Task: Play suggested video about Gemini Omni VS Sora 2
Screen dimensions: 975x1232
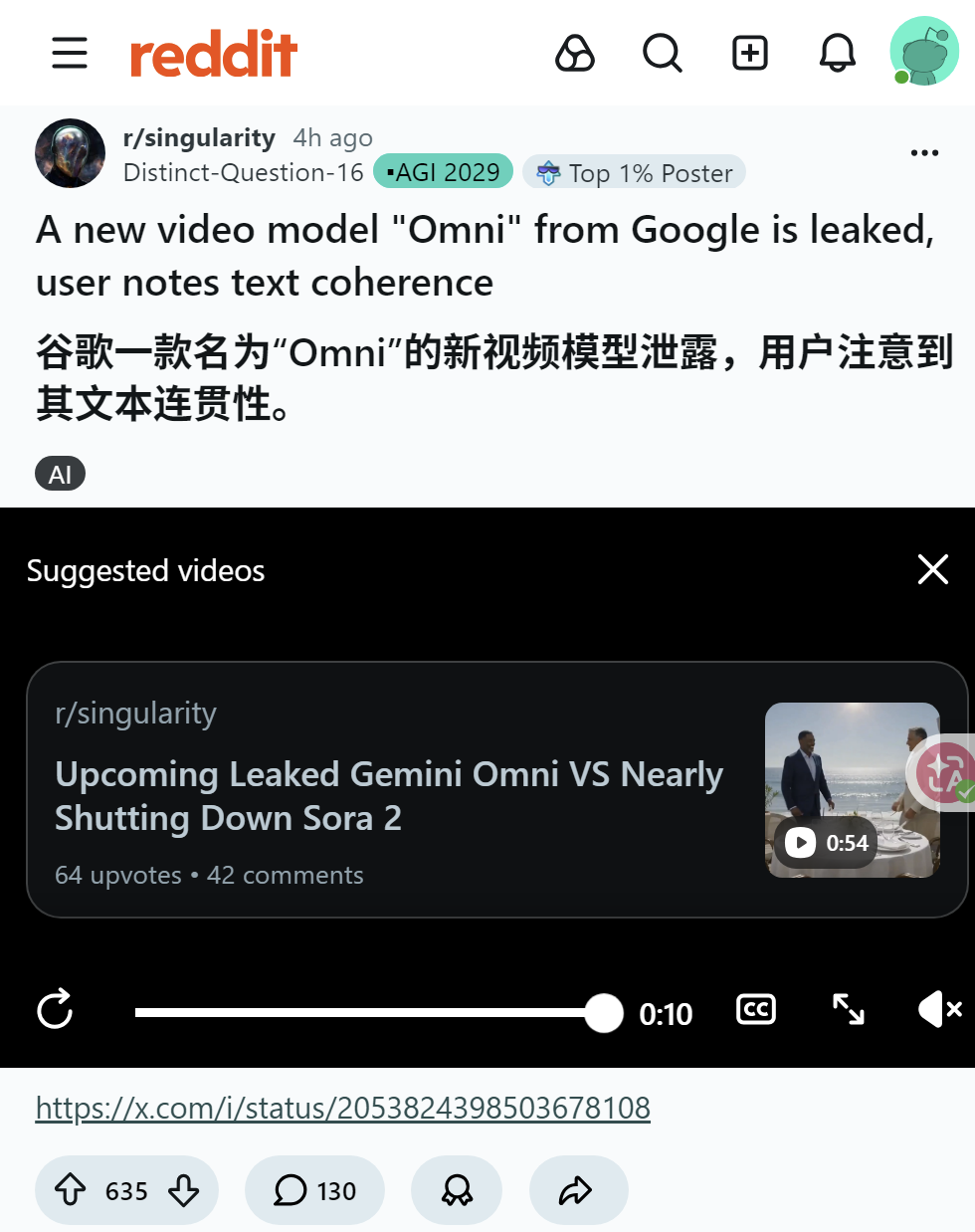Action: 497,789
